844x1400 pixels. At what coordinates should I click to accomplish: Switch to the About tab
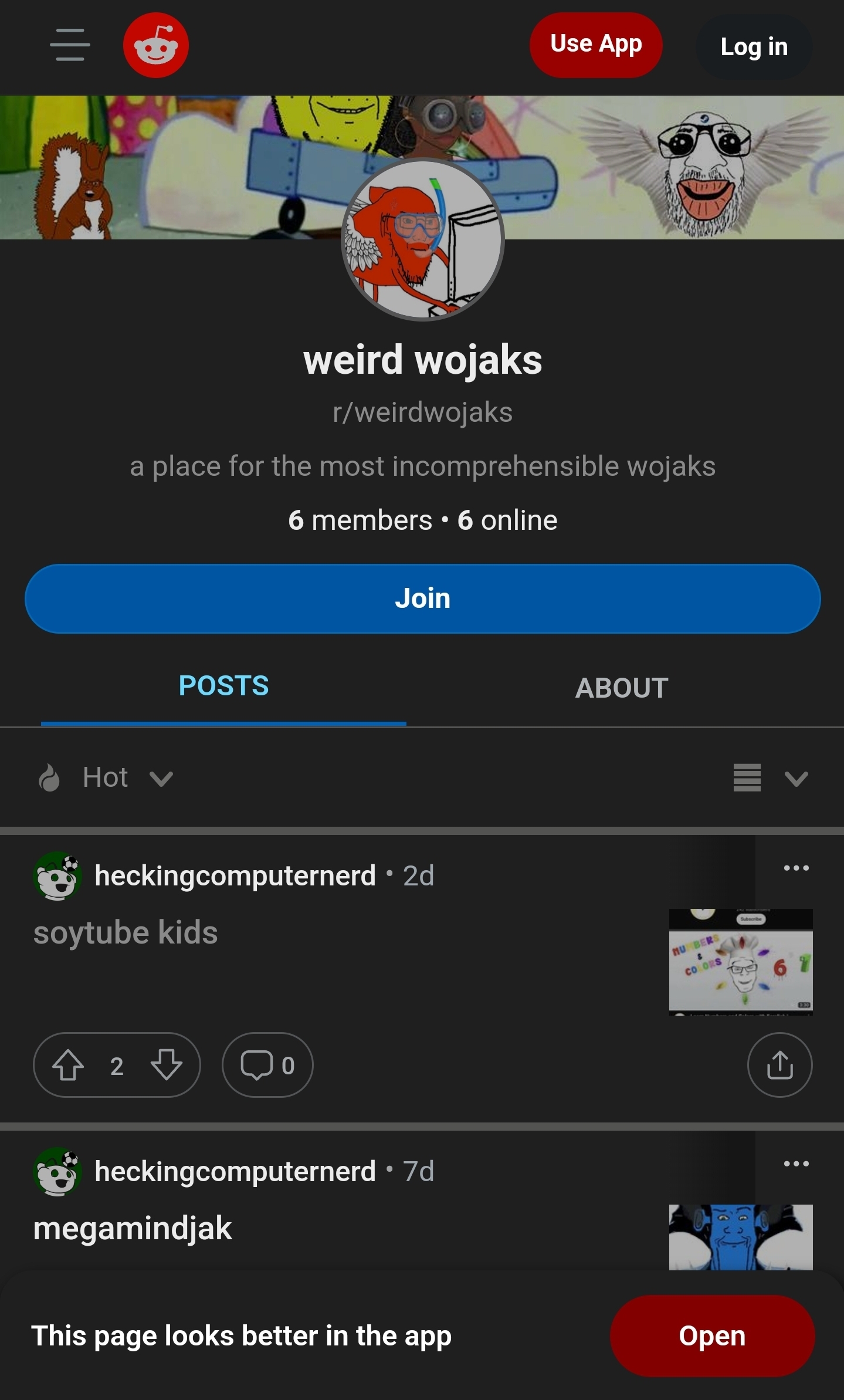point(622,688)
